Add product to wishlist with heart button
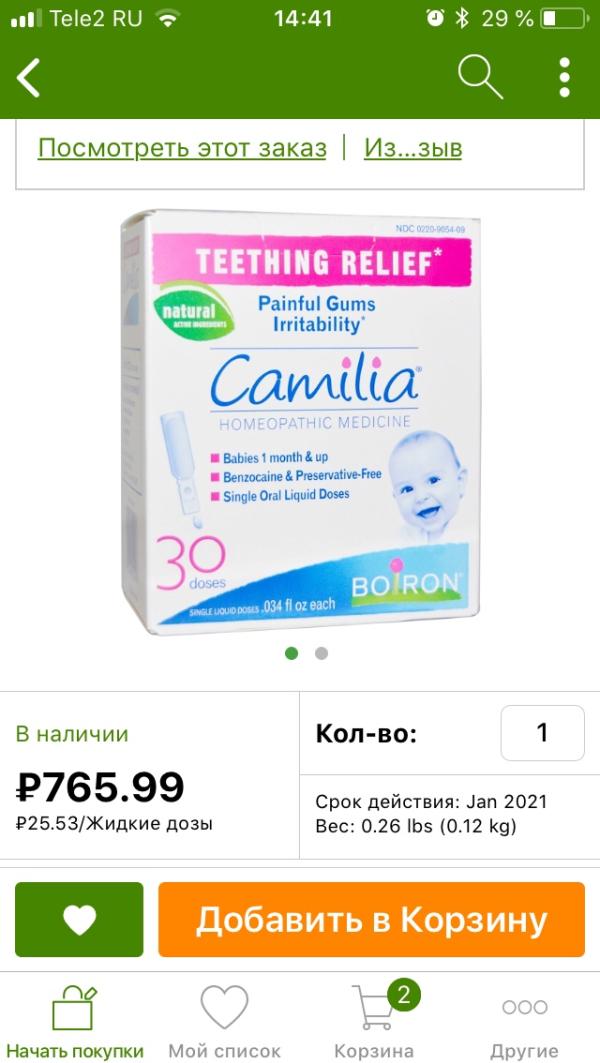The width and height of the screenshot is (600, 1063). [79, 920]
